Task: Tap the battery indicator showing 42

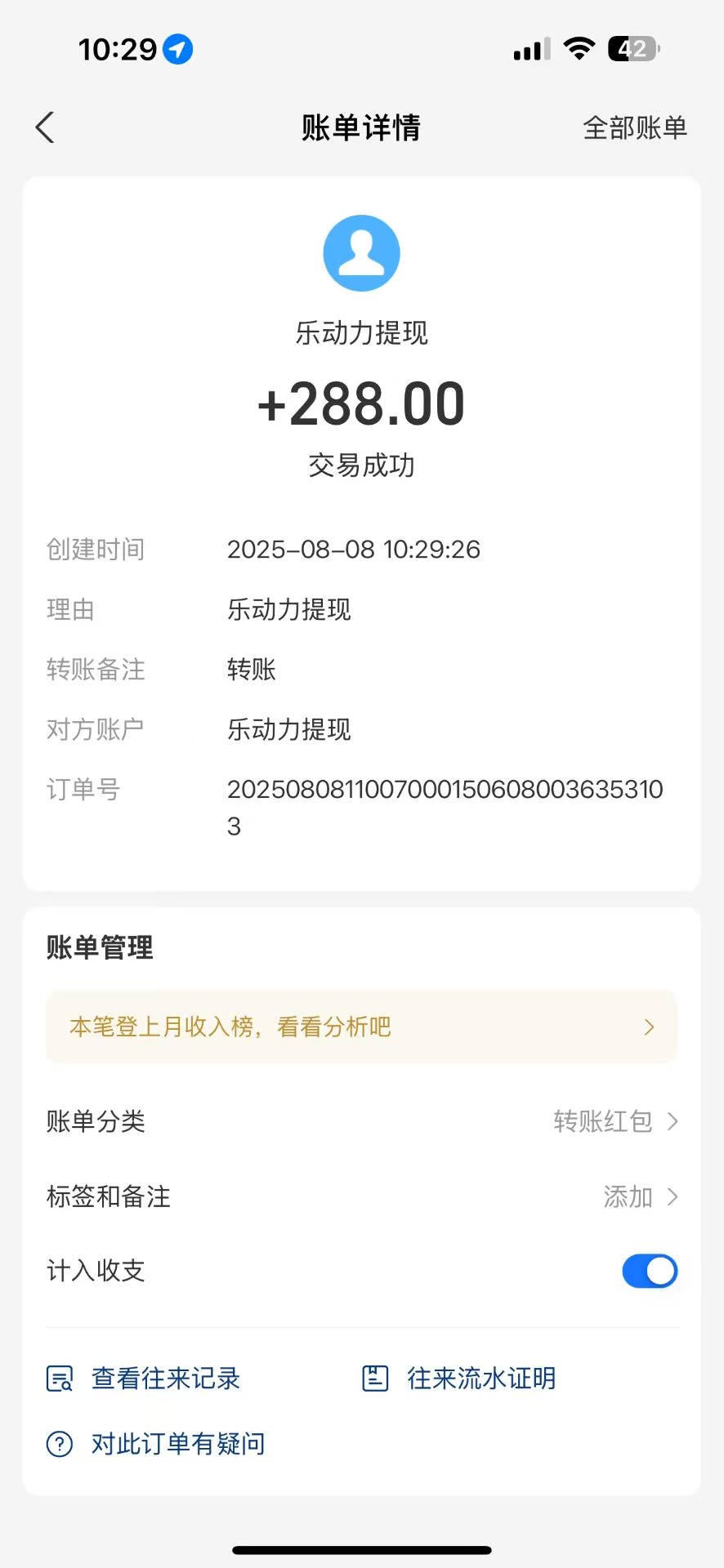Action: pyautogui.click(x=633, y=49)
